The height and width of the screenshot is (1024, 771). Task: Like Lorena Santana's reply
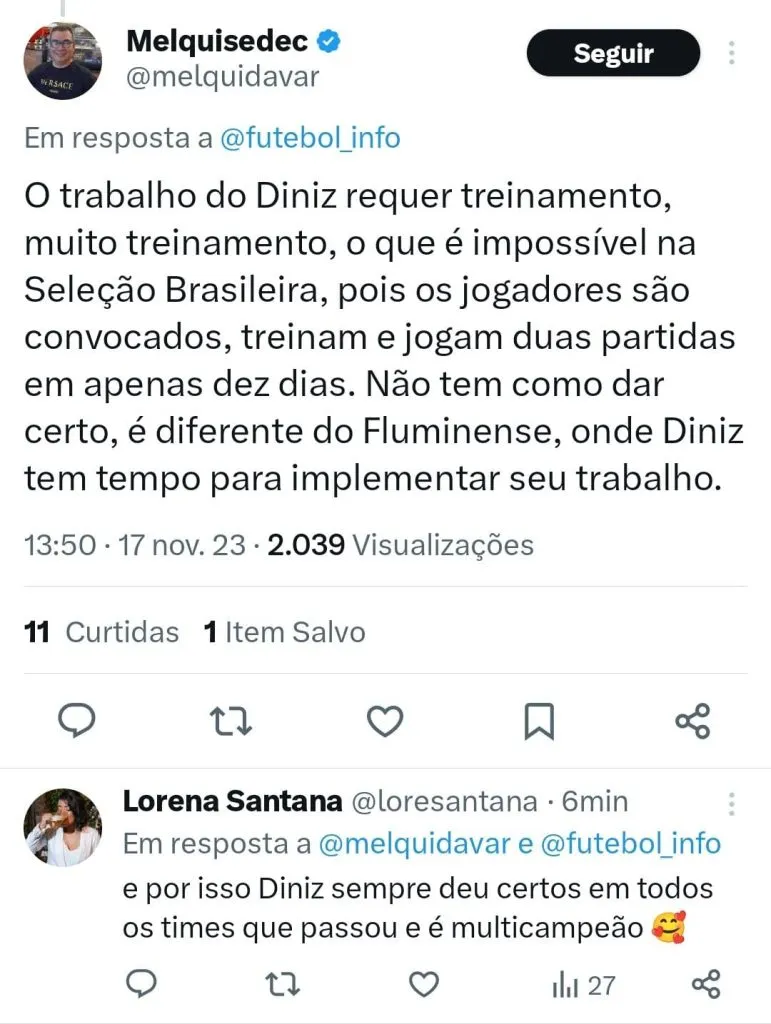click(425, 985)
